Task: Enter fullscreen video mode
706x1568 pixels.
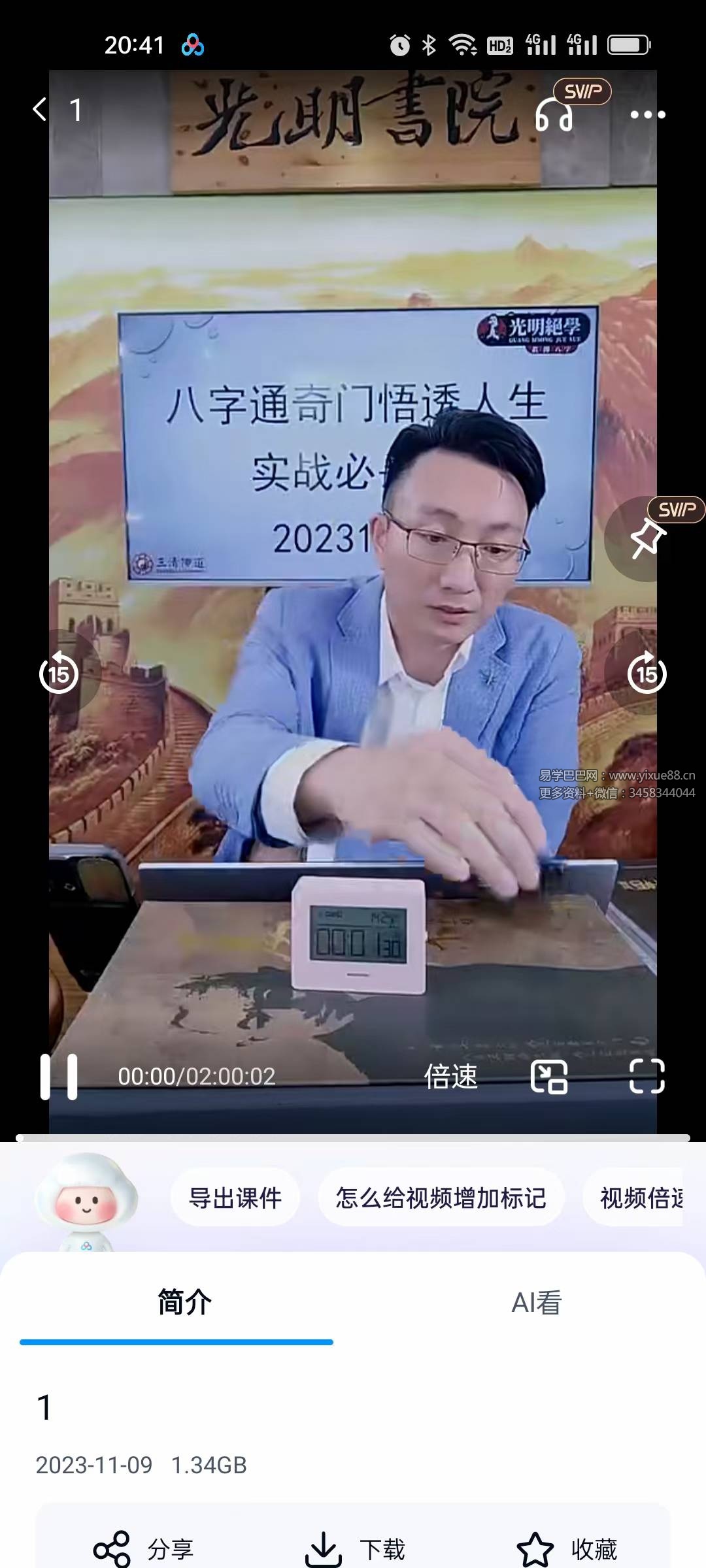Action: point(647,1076)
